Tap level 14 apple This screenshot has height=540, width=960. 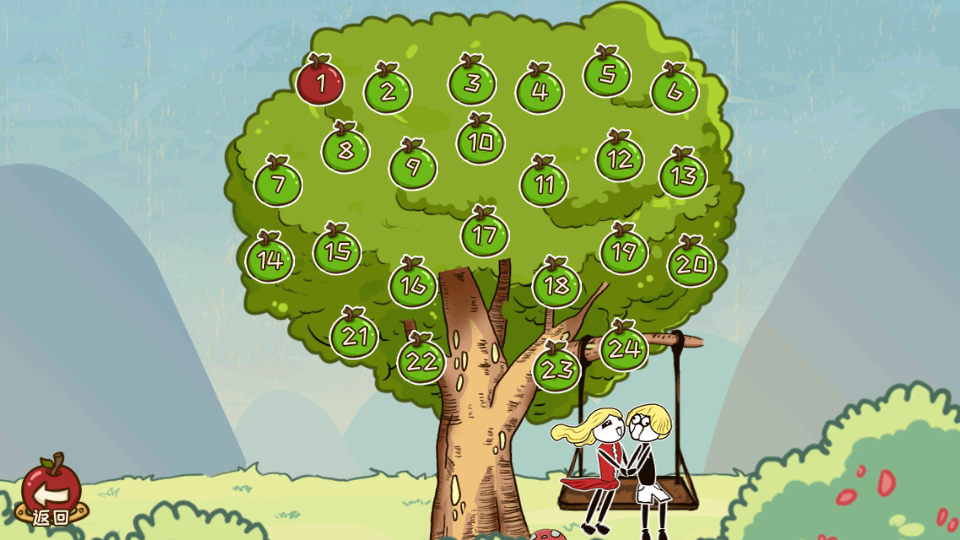(x=270, y=260)
